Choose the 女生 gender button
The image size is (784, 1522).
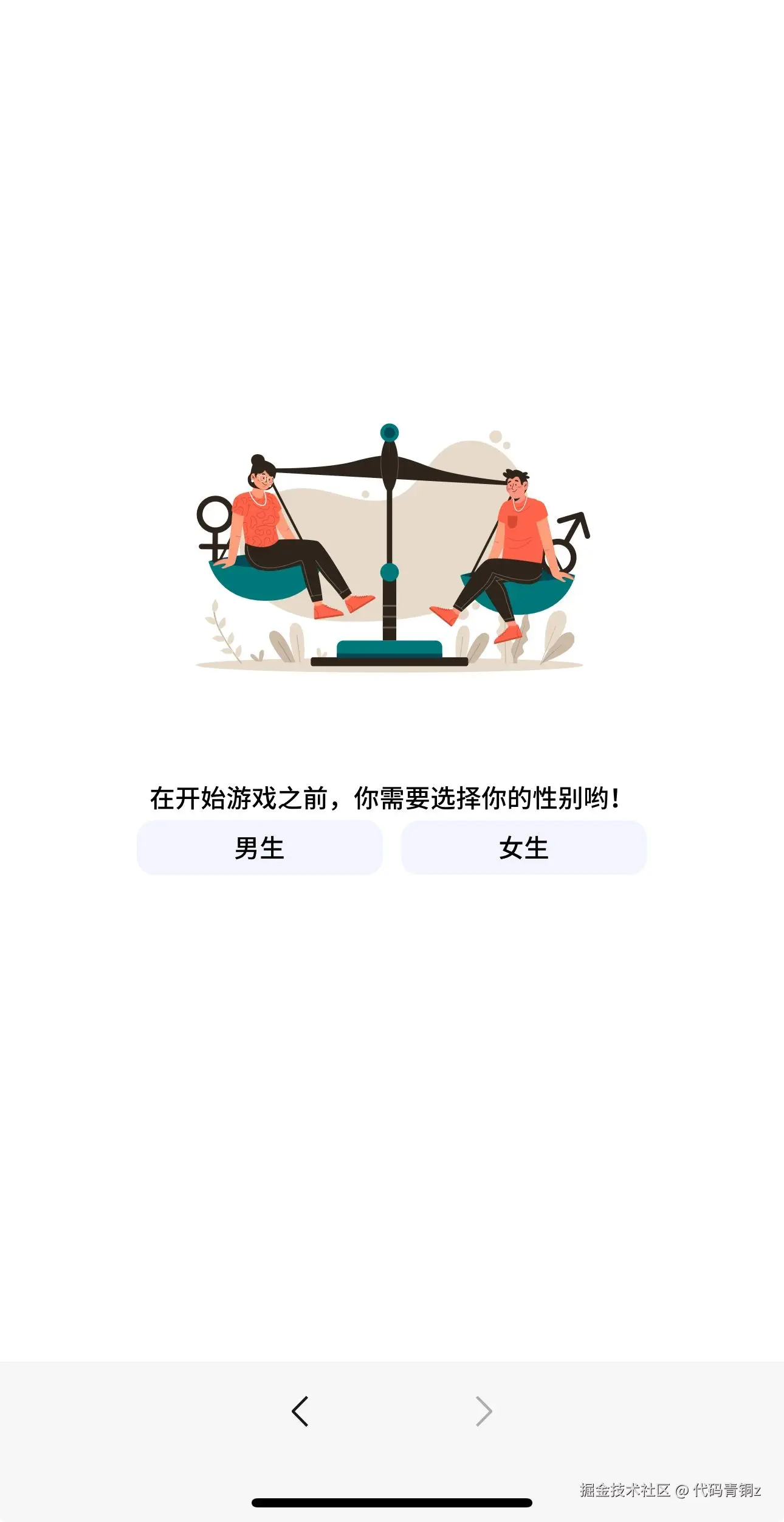coord(523,848)
